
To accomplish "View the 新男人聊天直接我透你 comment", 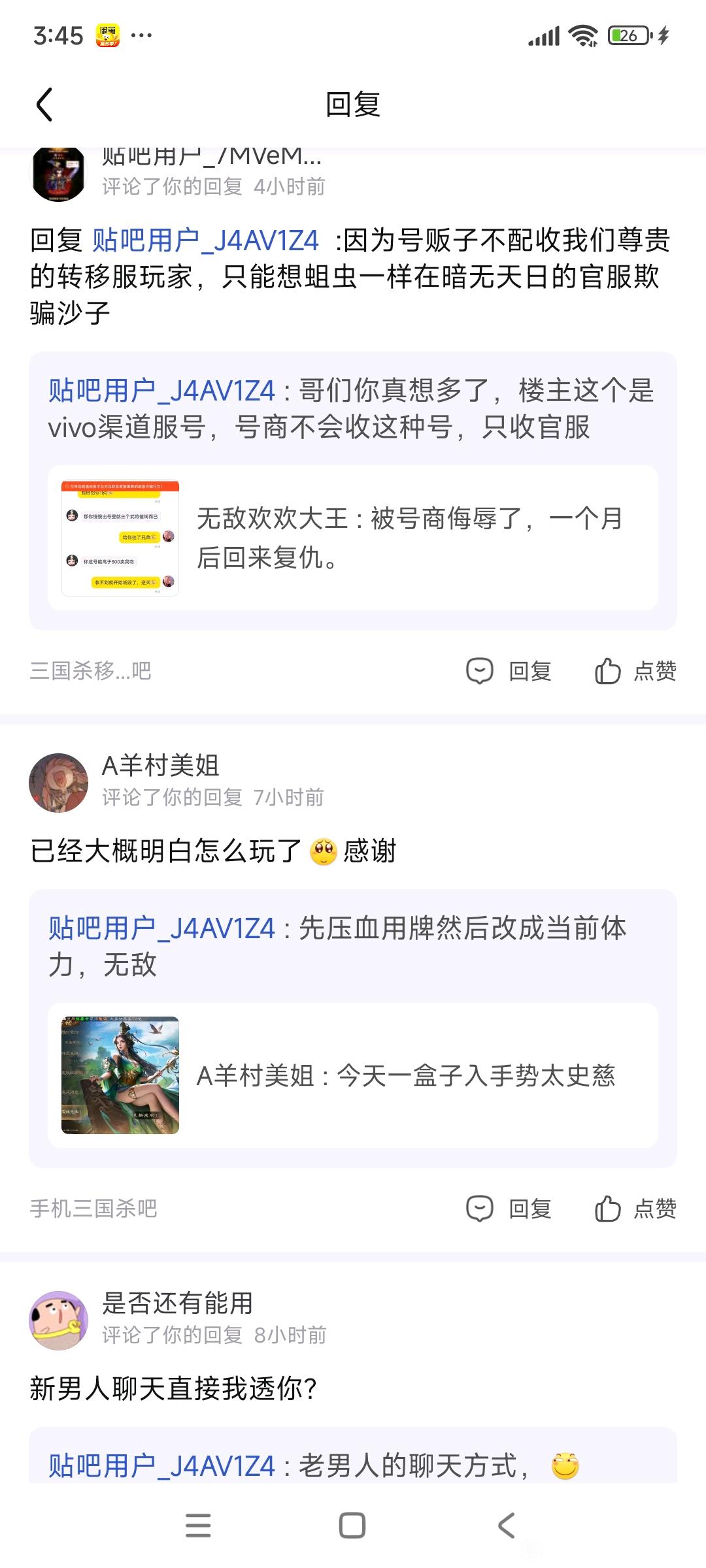I will click(173, 1388).
